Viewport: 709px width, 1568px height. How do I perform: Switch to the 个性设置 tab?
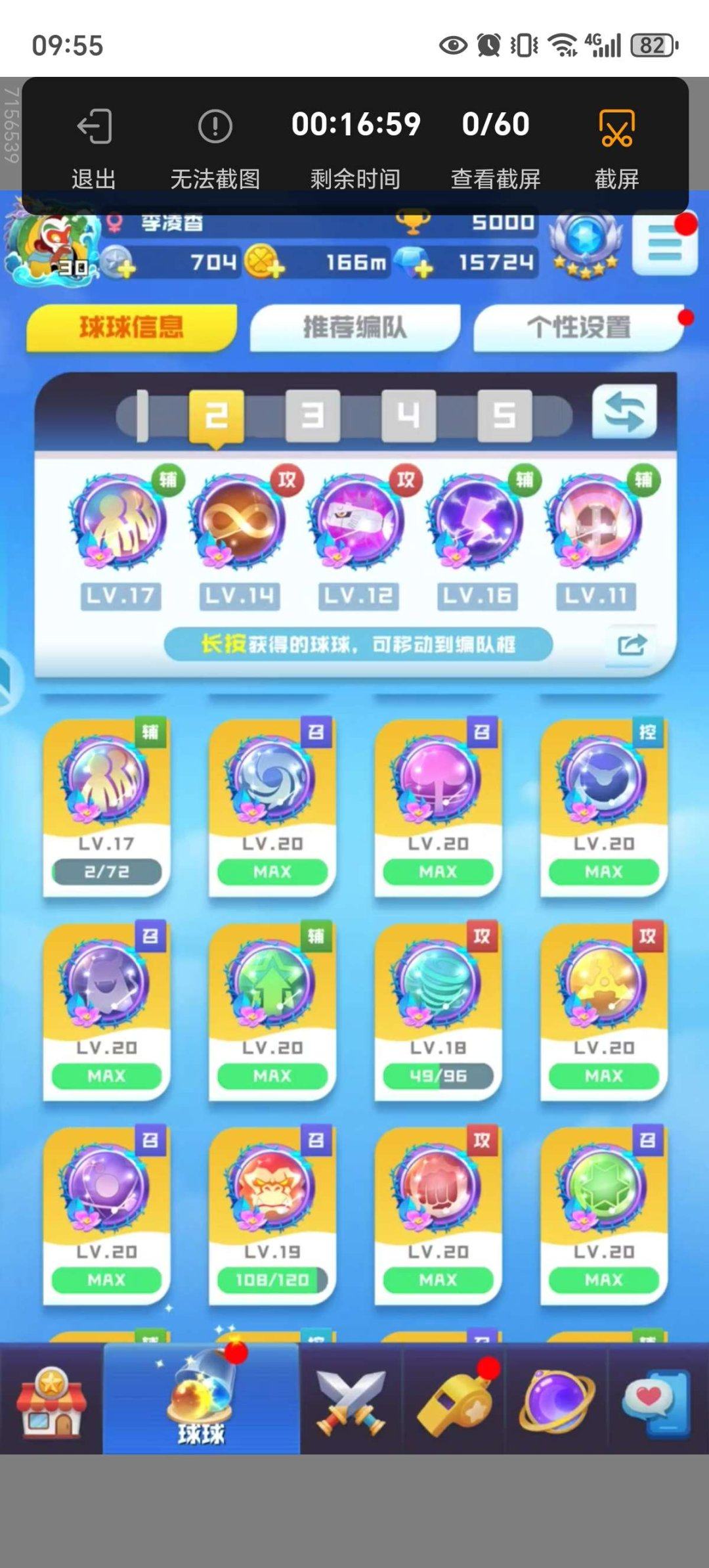tap(578, 327)
